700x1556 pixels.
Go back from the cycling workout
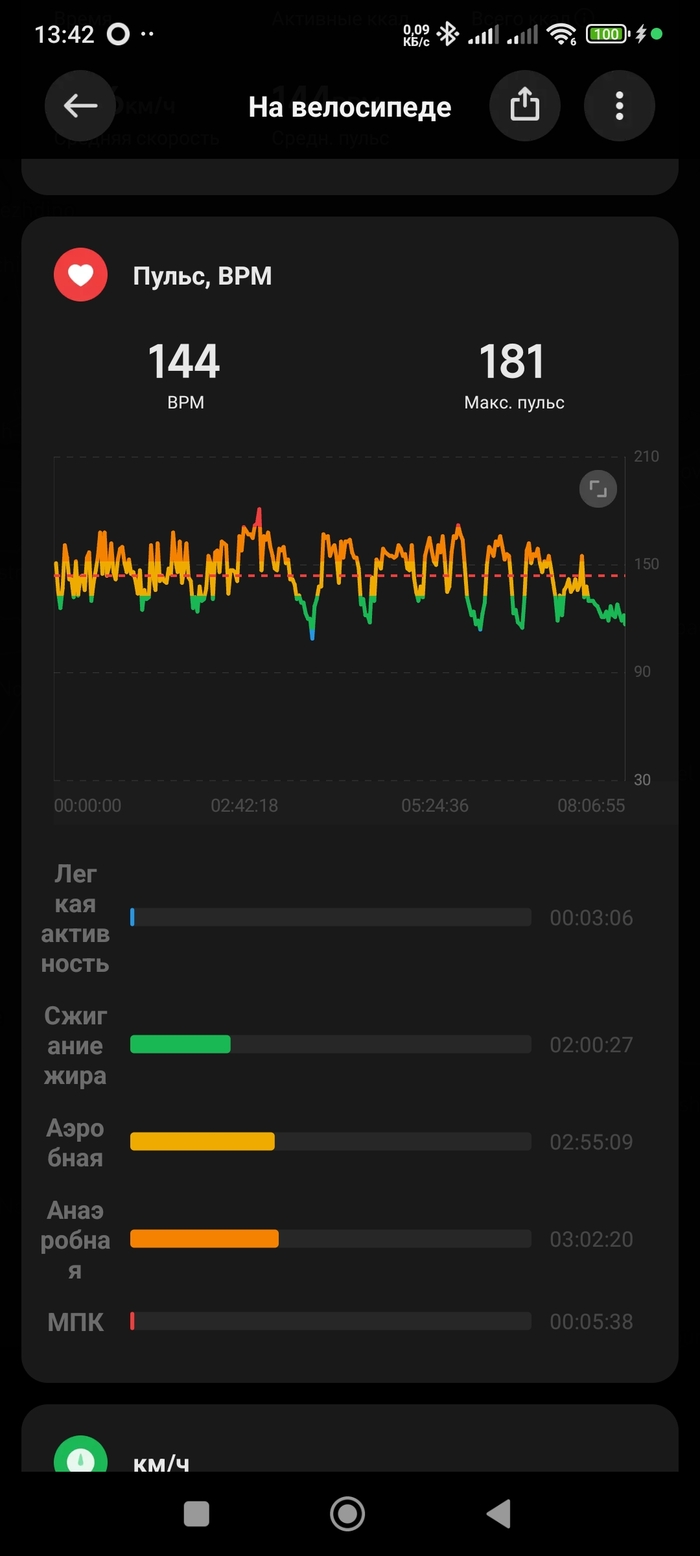[80, 106]
